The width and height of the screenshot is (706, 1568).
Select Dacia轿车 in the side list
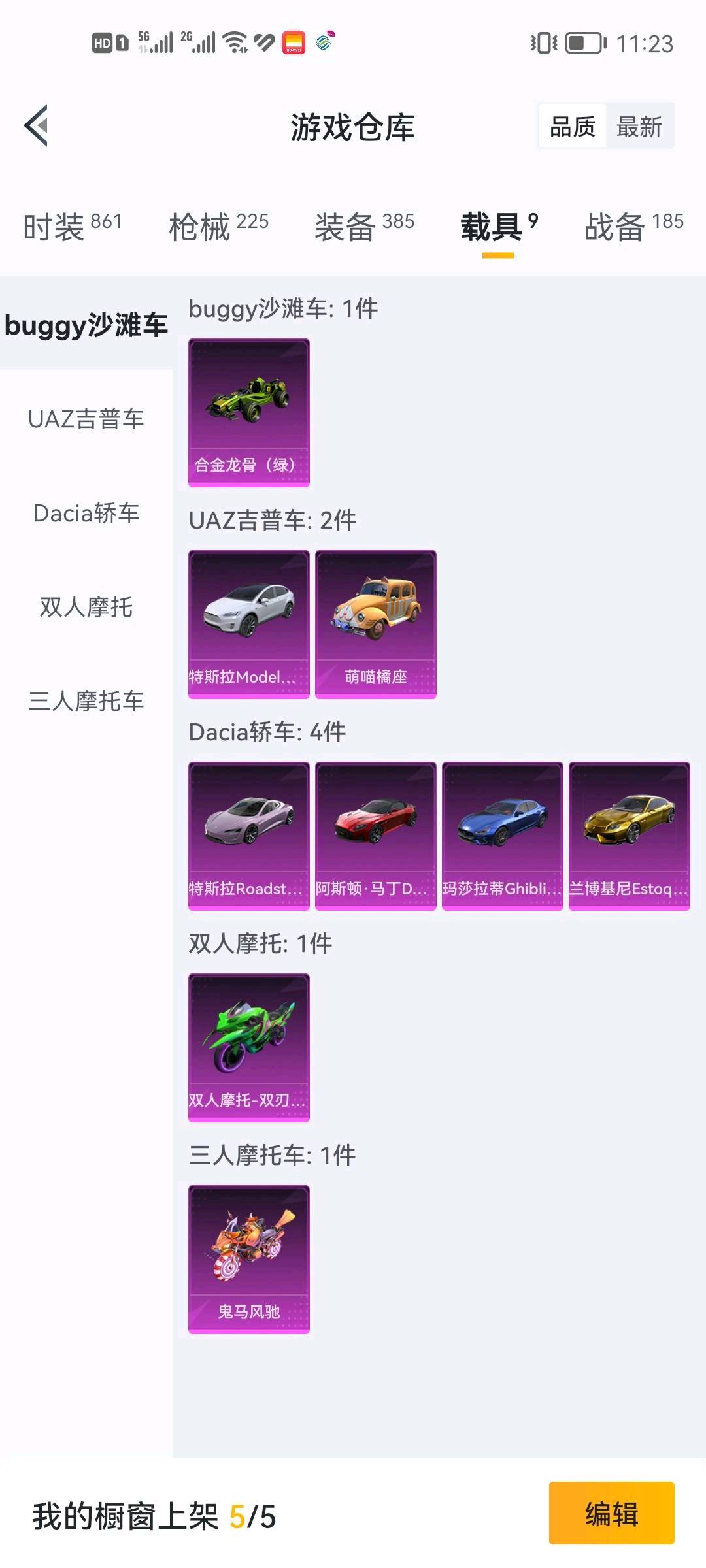[86, 513]
